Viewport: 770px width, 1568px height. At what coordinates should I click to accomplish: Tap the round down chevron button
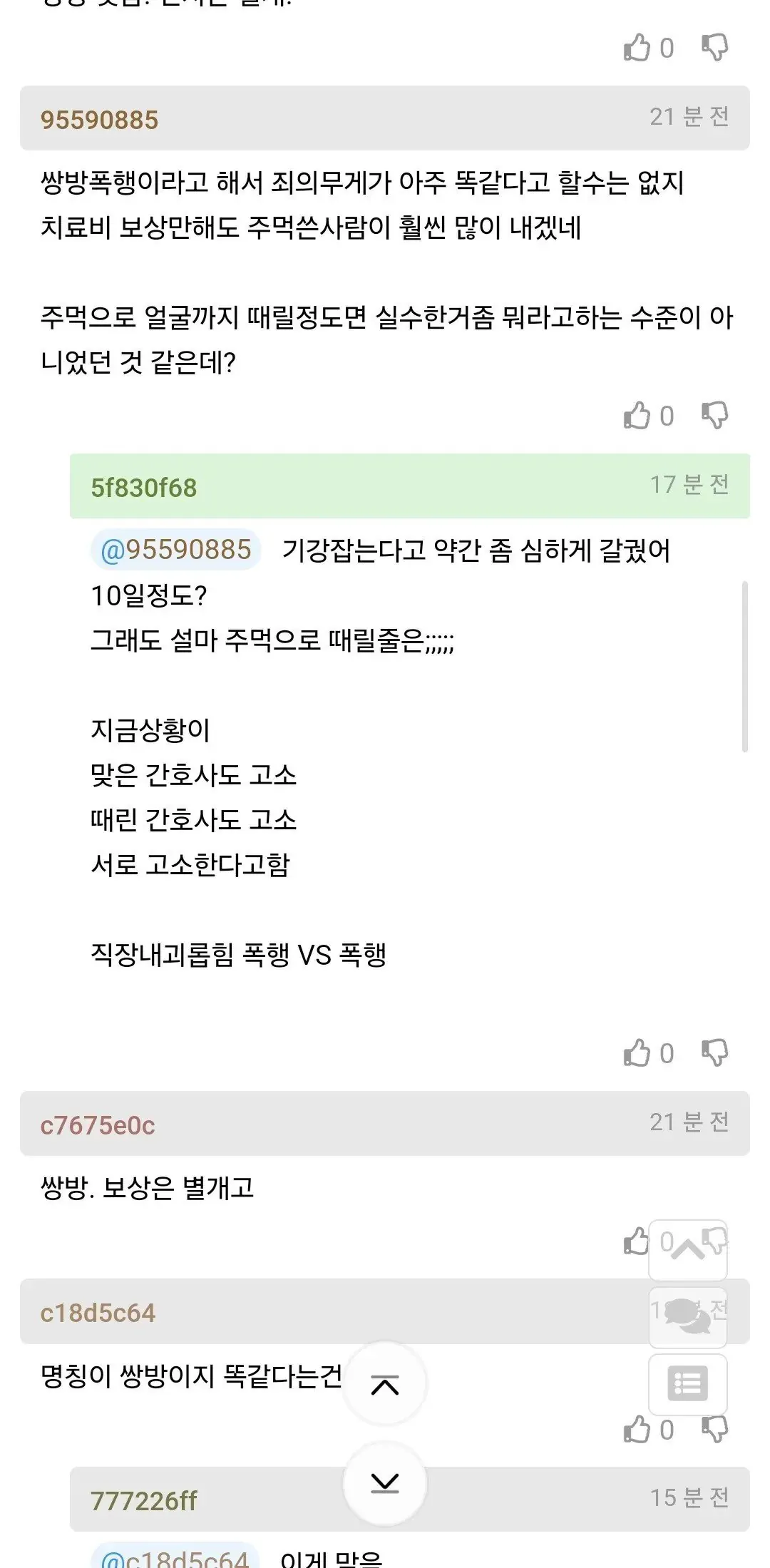pyautogui.click(x=385, y=1484)
